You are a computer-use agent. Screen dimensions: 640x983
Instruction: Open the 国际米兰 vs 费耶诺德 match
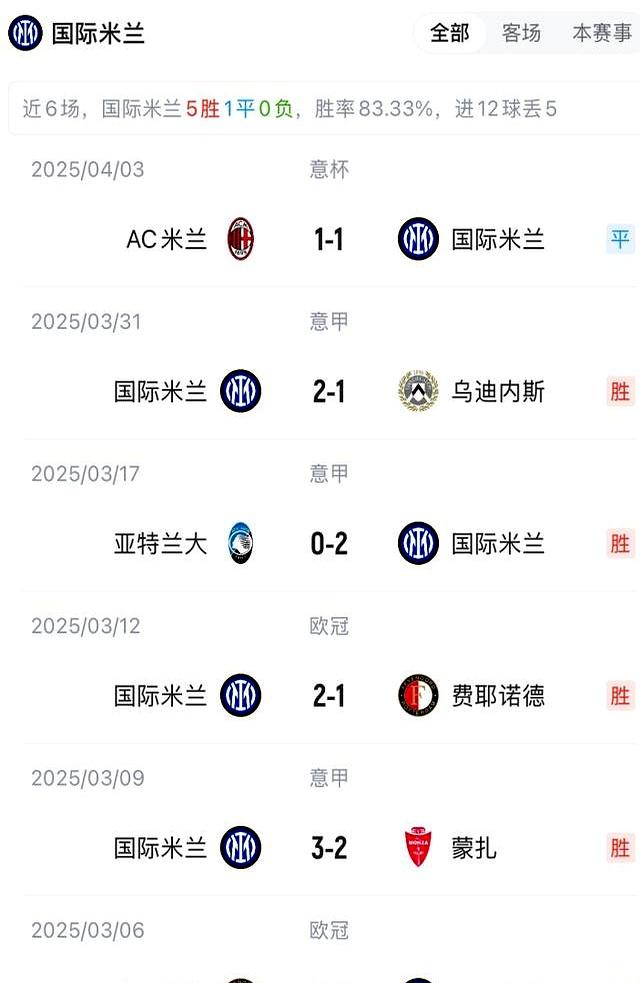coord(328,696)
